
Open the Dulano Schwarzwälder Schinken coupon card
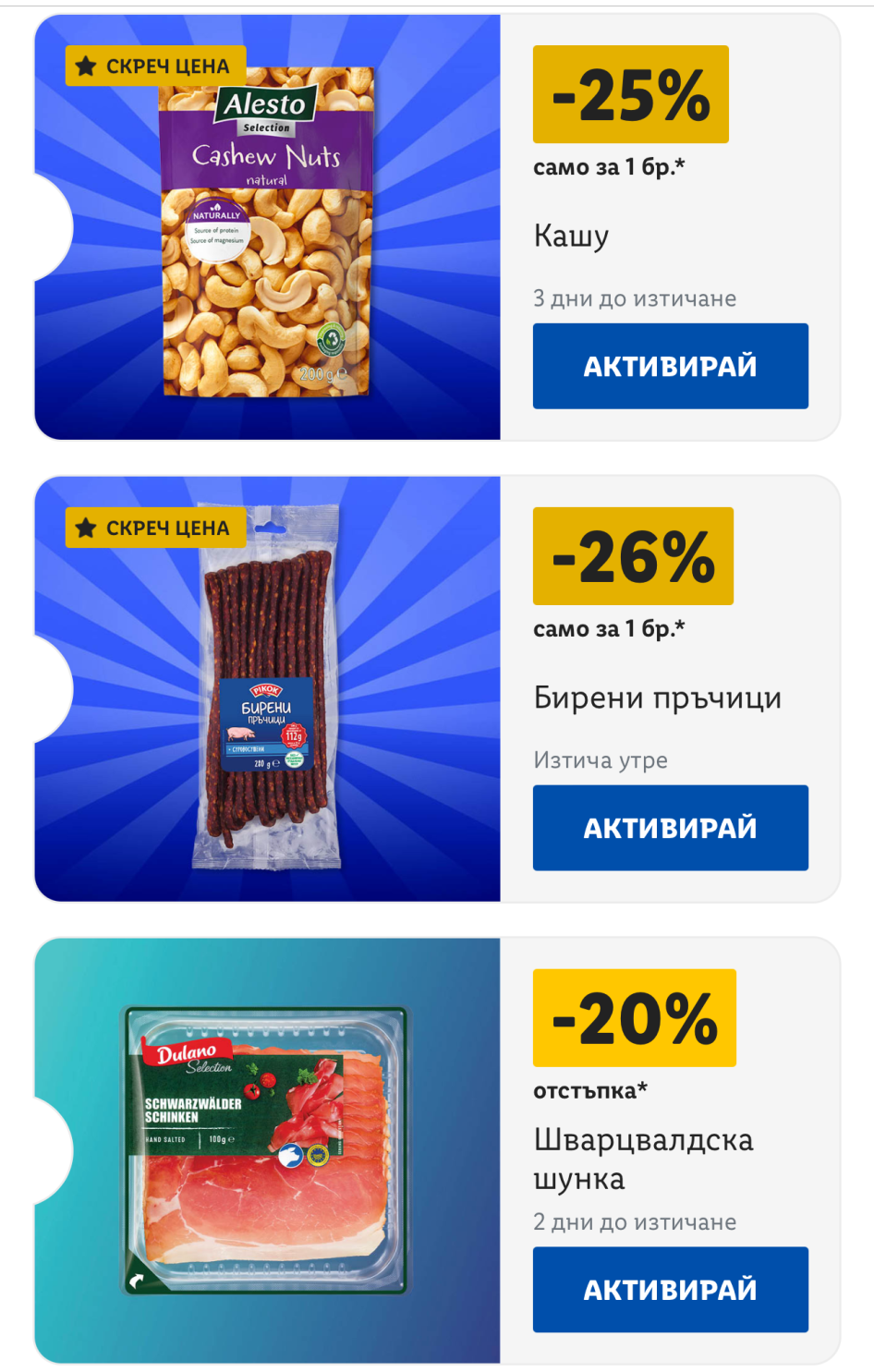[x=267, y=1150]
